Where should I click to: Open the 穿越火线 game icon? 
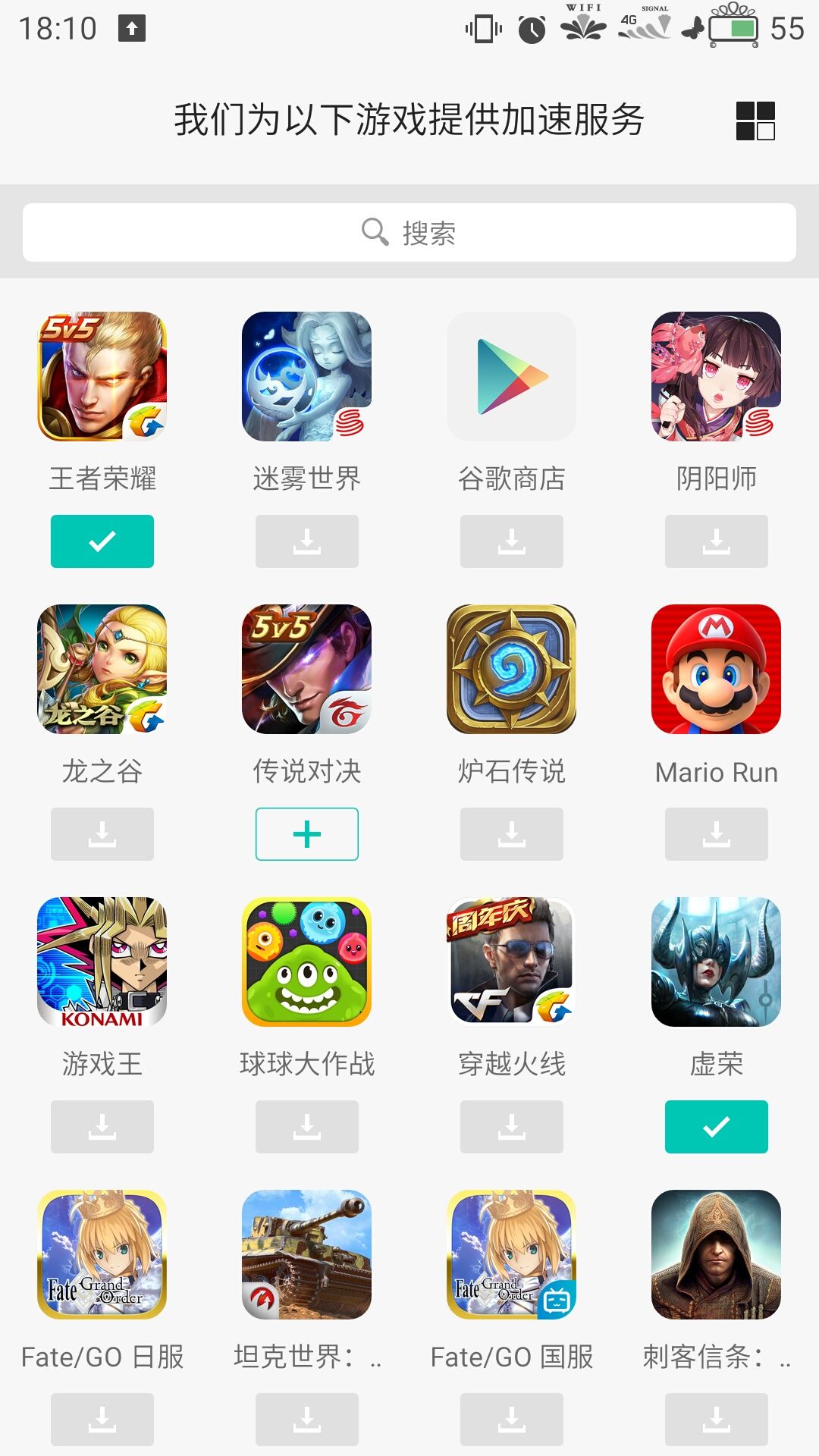tap(511, 962)
